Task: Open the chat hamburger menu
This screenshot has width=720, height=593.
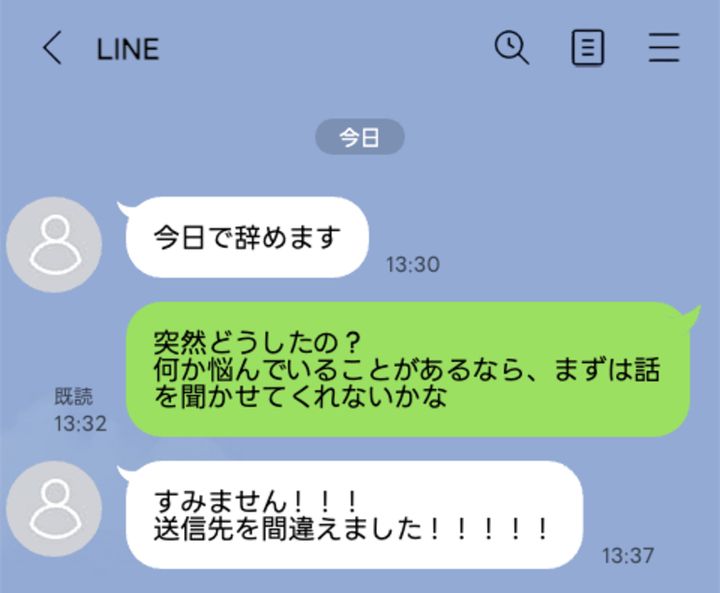Action: (x=664, y=47)
